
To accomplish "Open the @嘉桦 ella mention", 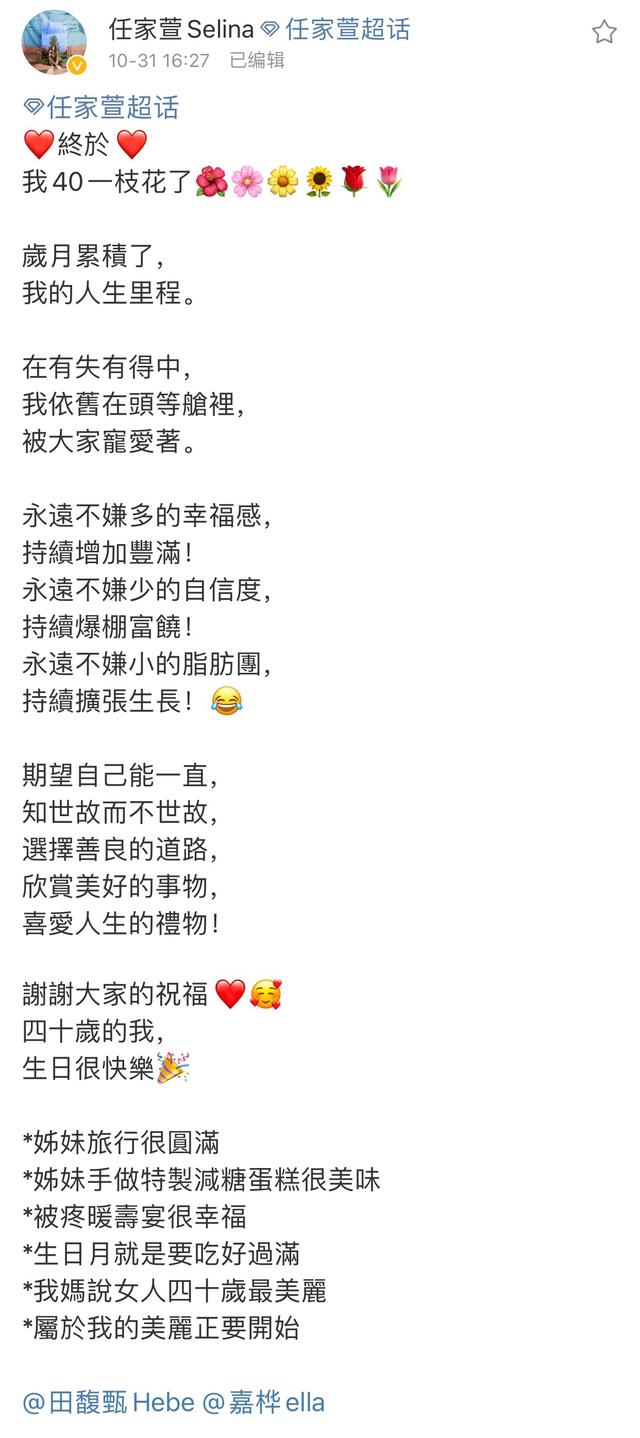I will point(264,1403).
